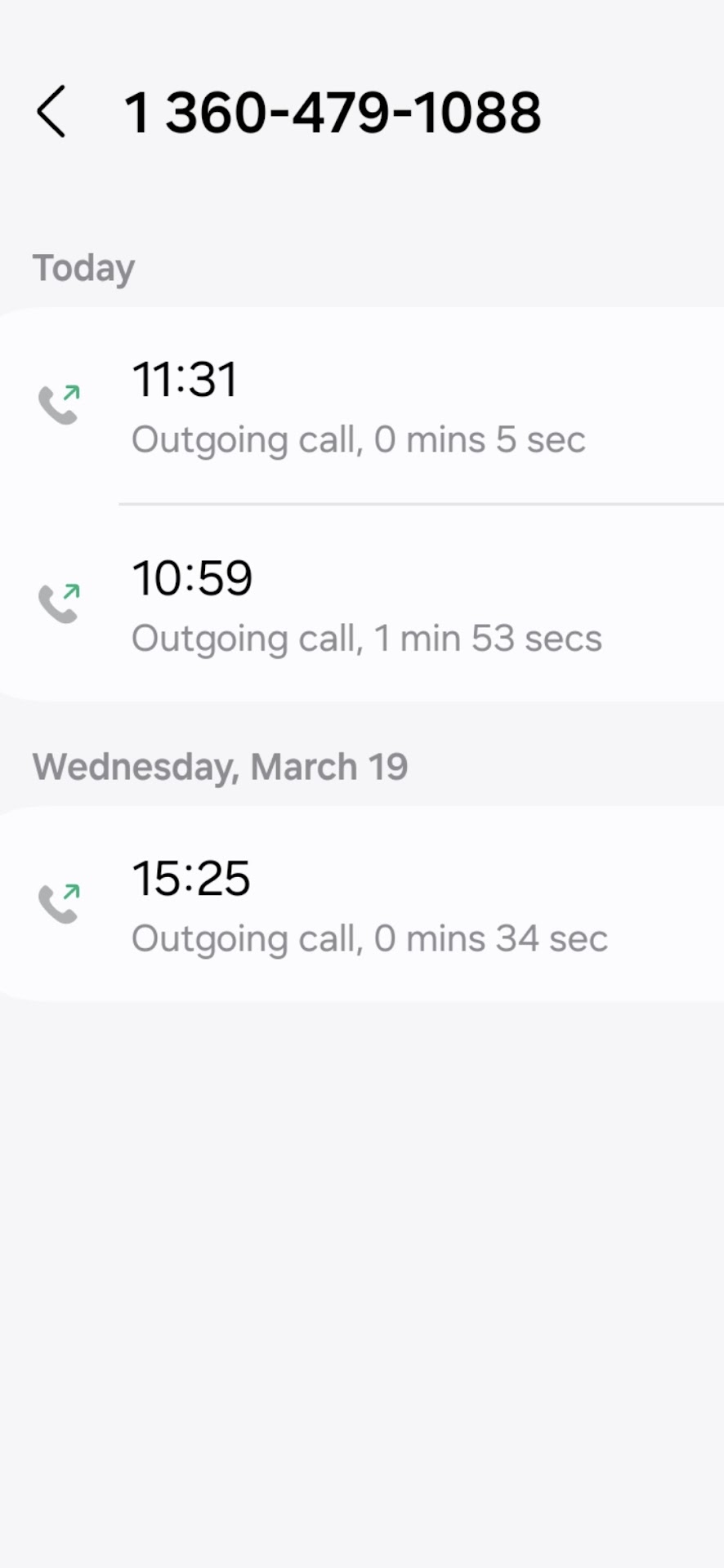This screenshot has width=724, height=1568.
Task: Open the 11:31 outgoing call entry
Action: (360, 407)
